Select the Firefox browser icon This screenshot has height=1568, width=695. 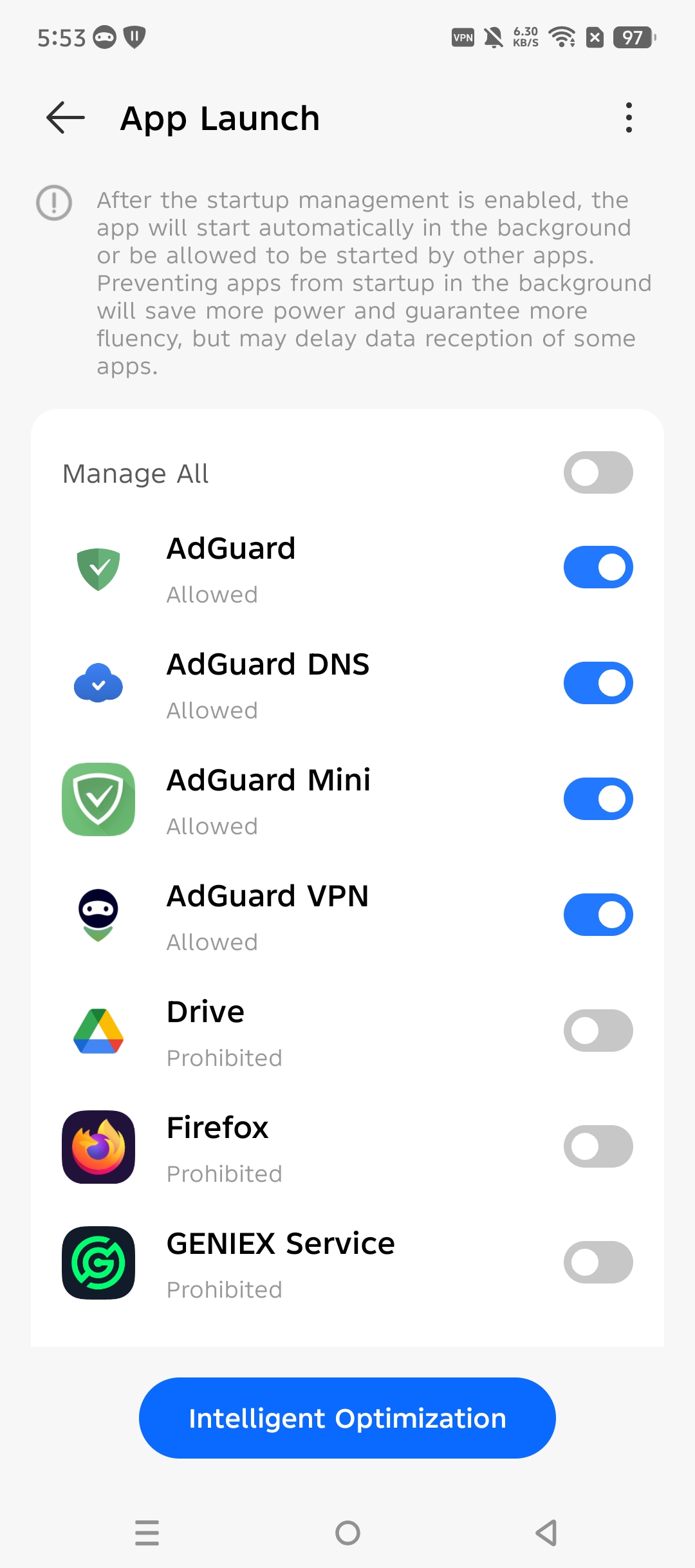[x=98, y=1146]
